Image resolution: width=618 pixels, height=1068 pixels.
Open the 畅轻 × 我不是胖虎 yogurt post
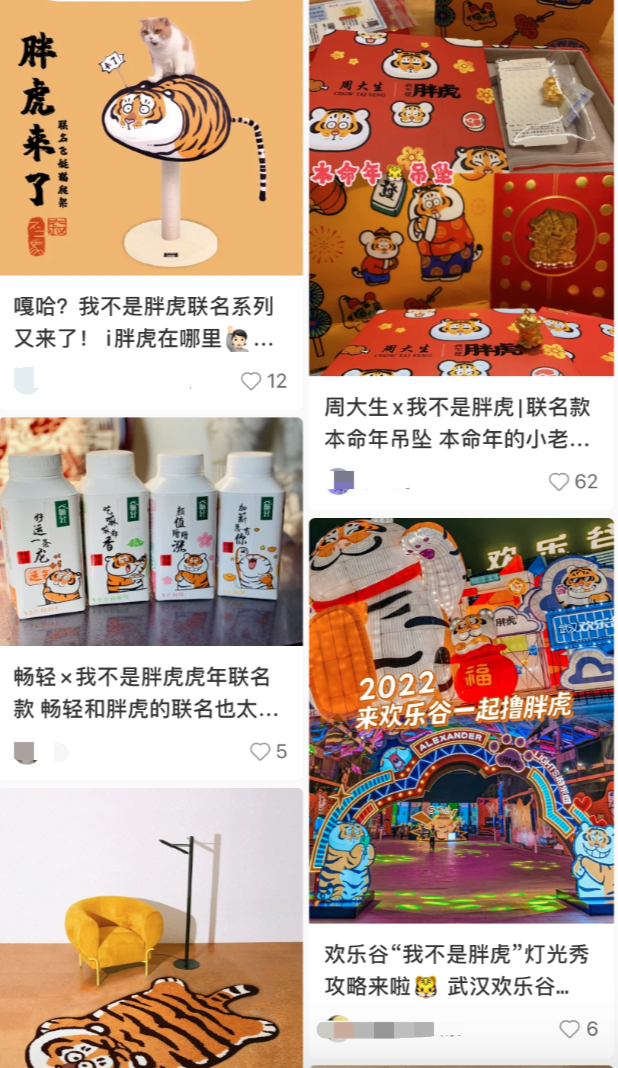151,531
